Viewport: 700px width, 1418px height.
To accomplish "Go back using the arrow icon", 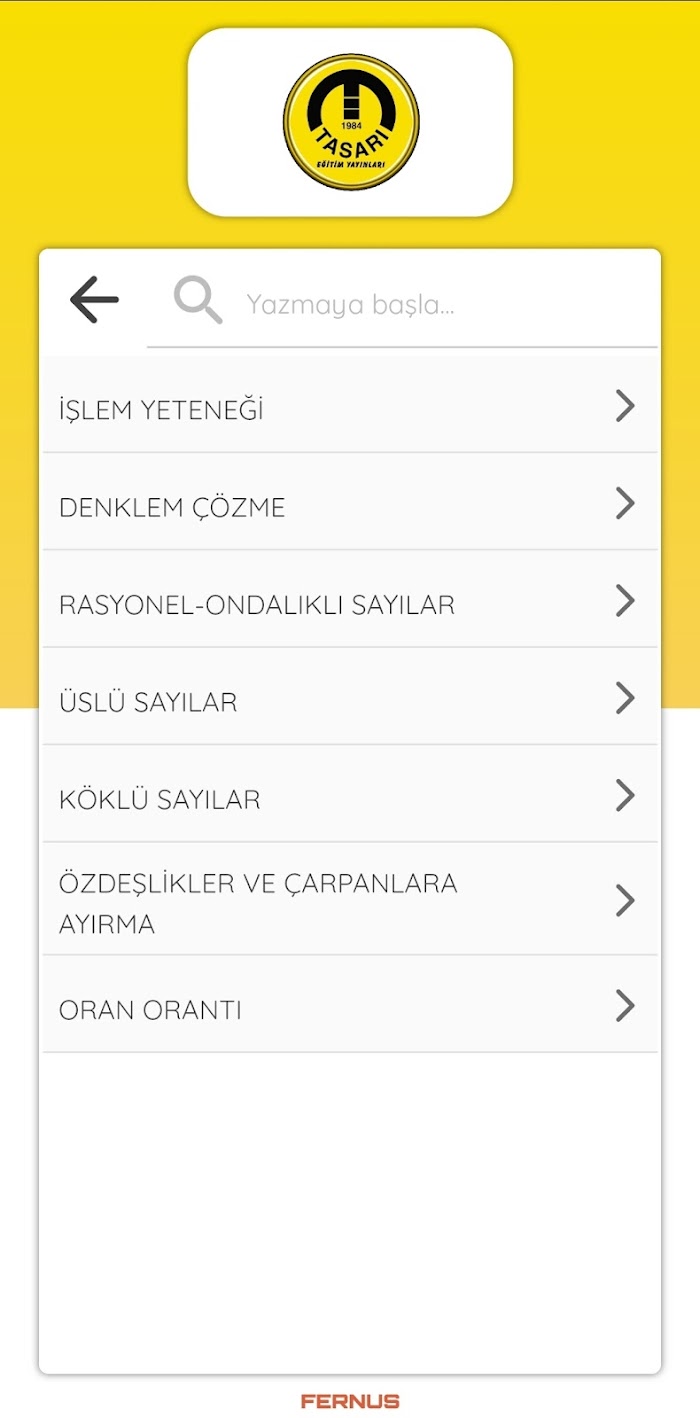I will (94, 300).
